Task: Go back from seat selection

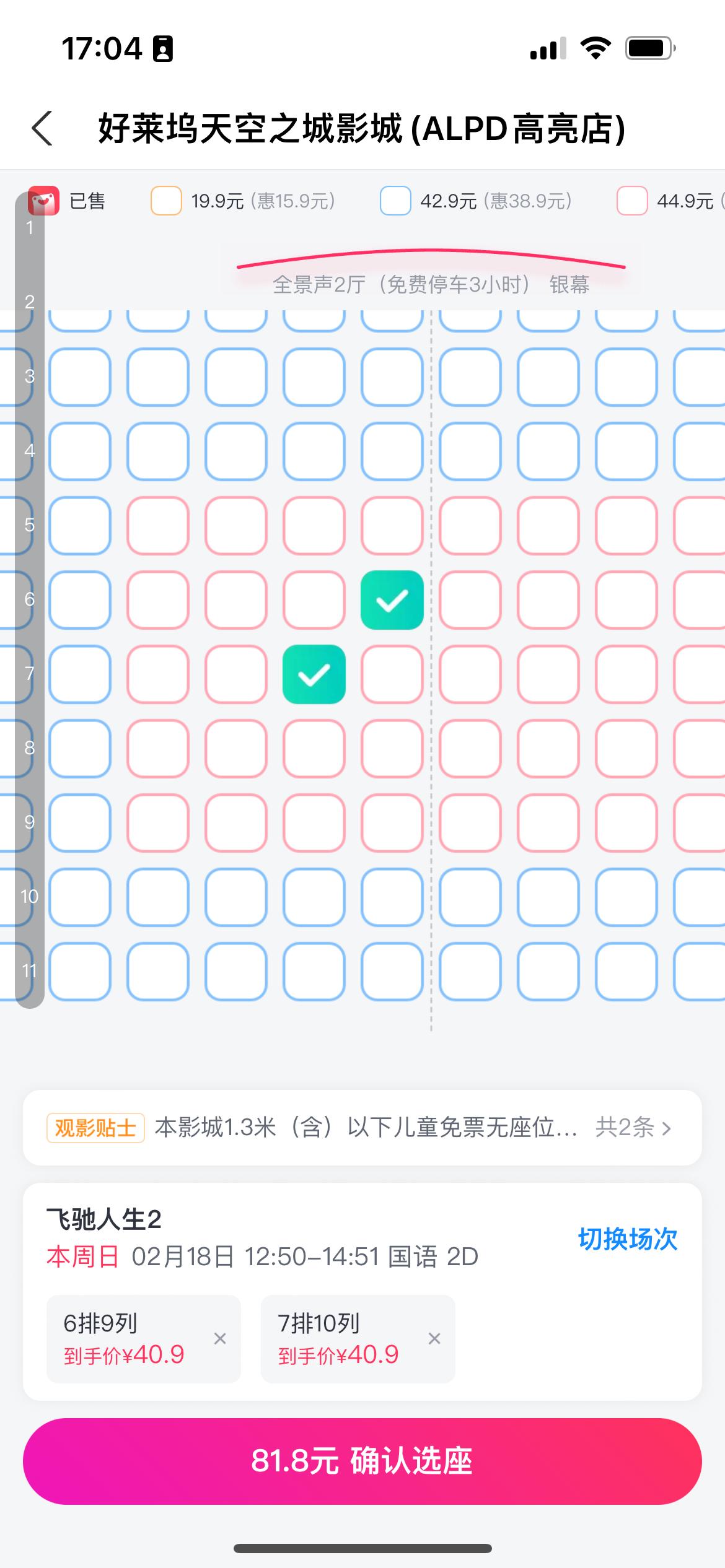Action: 42,129
